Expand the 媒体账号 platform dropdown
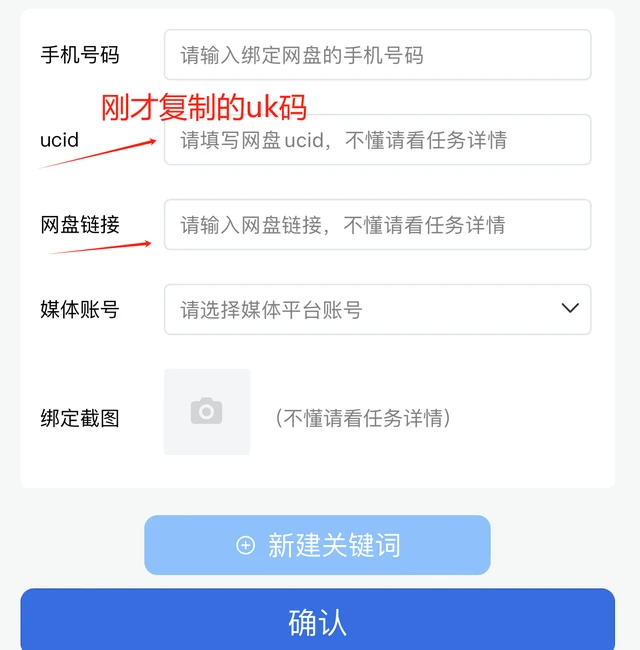 [377, 310]
